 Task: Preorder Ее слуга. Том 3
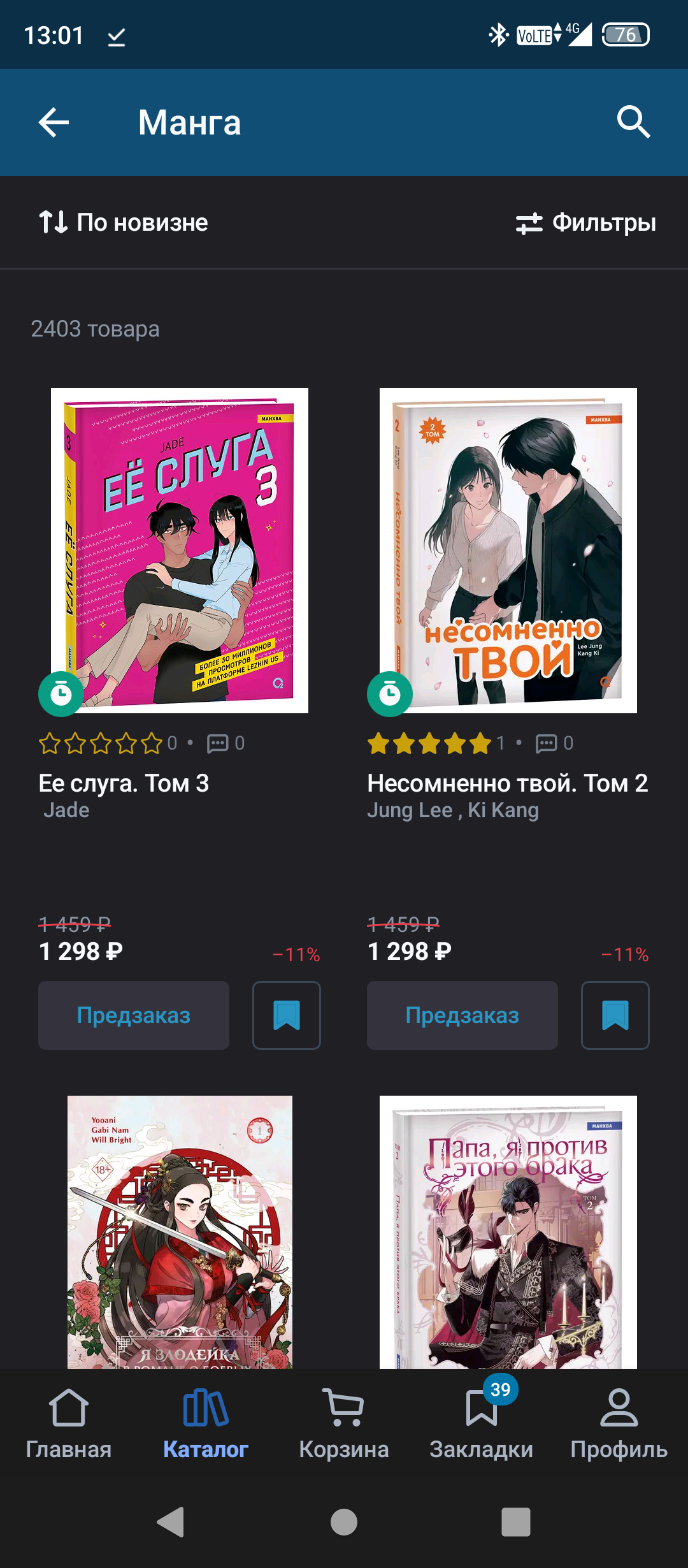[x=134, y=1015]
